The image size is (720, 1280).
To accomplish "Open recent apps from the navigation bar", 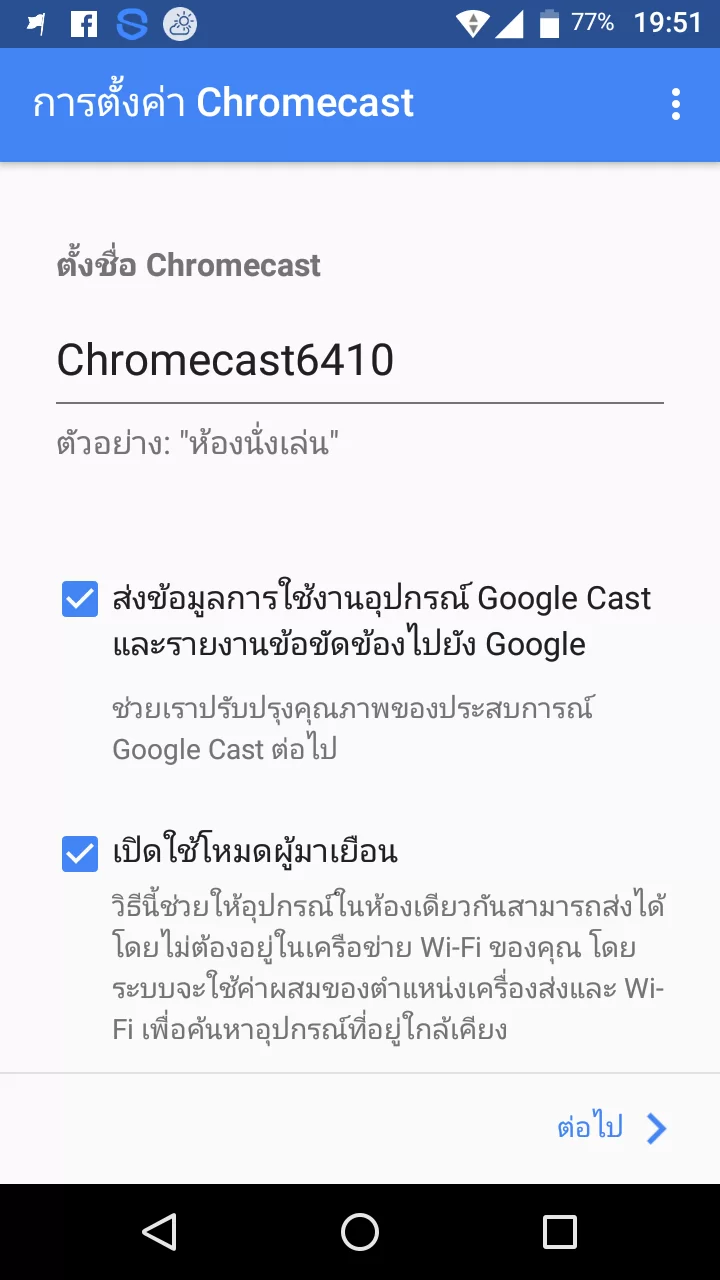I will tap(560, 1232).
